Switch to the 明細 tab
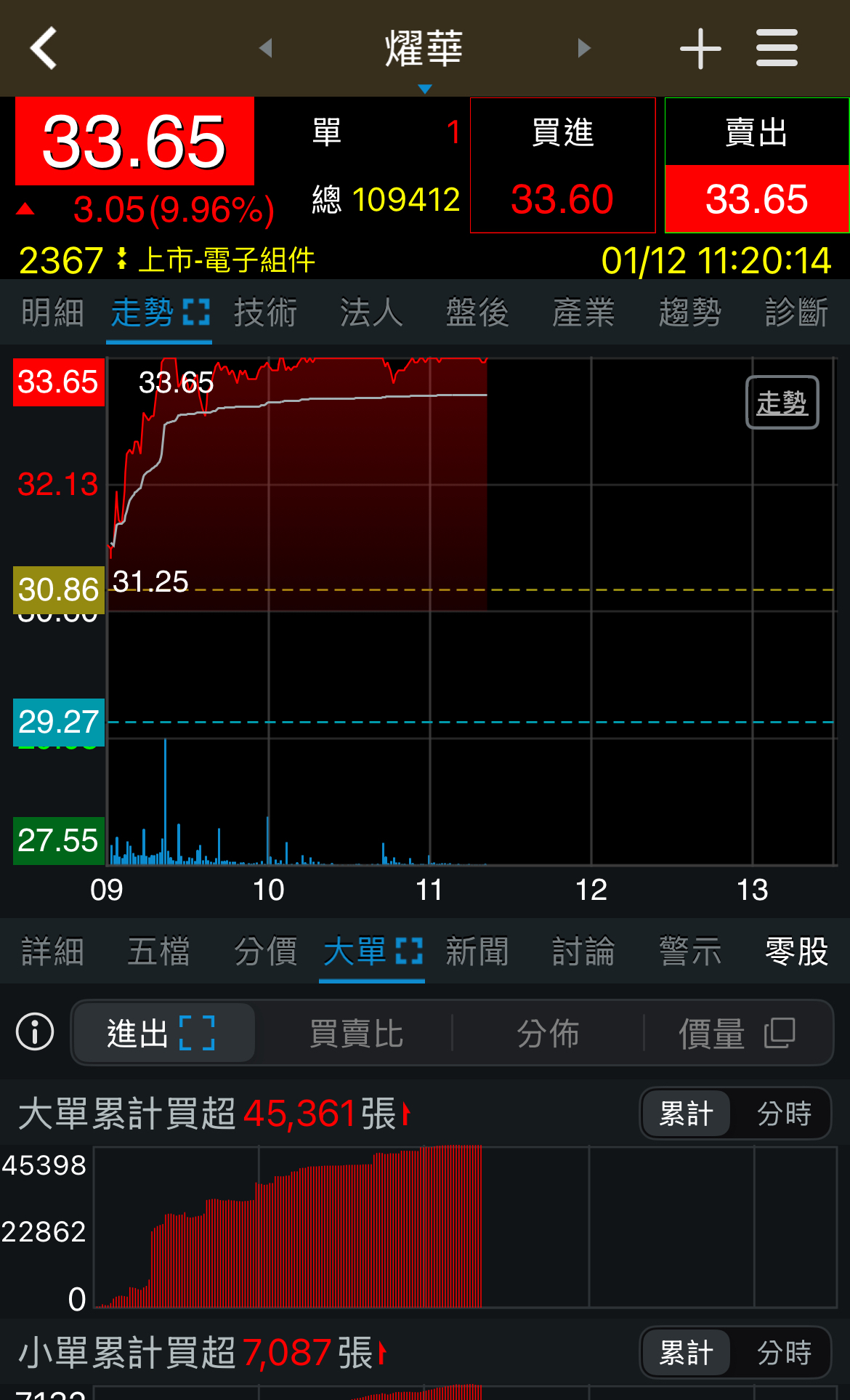Image resolution: width=850 pixels, height=1400 pixels. coord(52,313)
